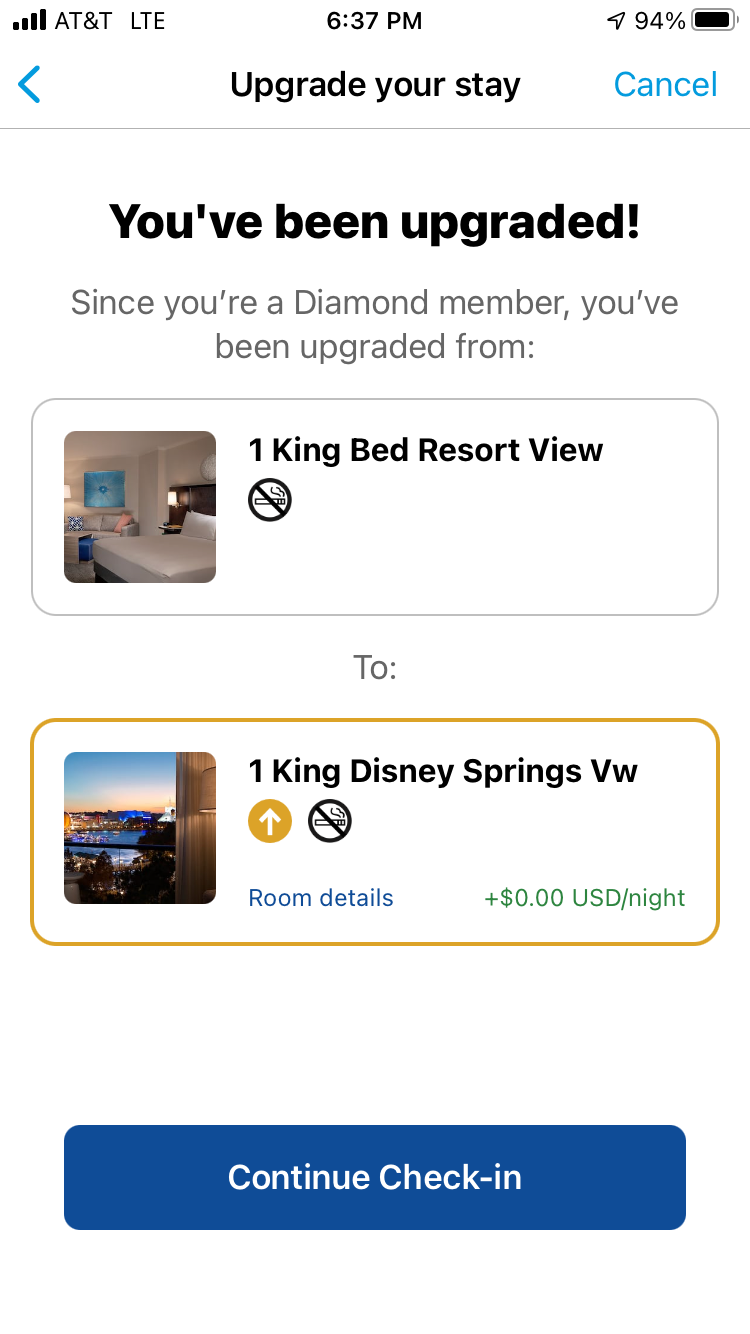Tap Continue Check-in

point(375,1177)
